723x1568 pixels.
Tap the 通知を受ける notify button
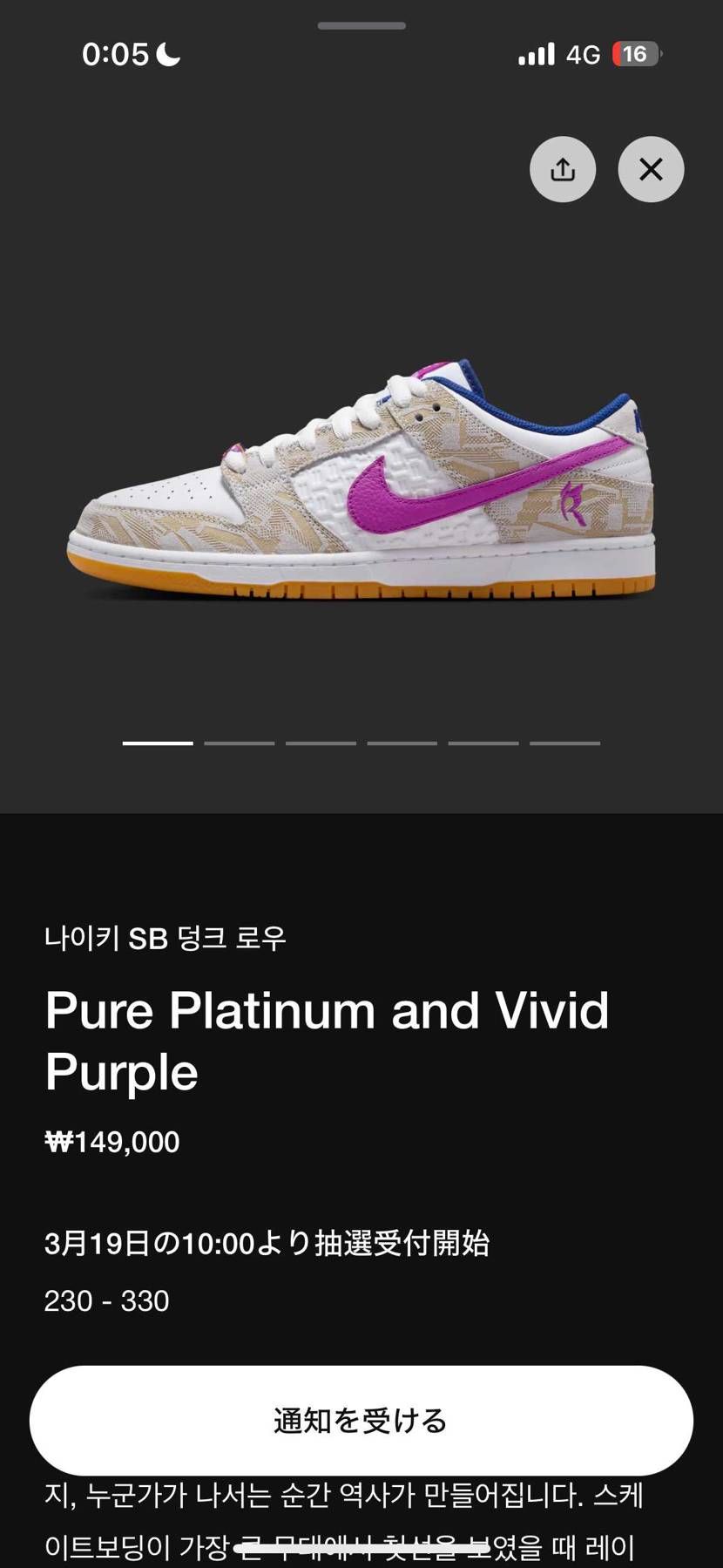click(361, 1421)
